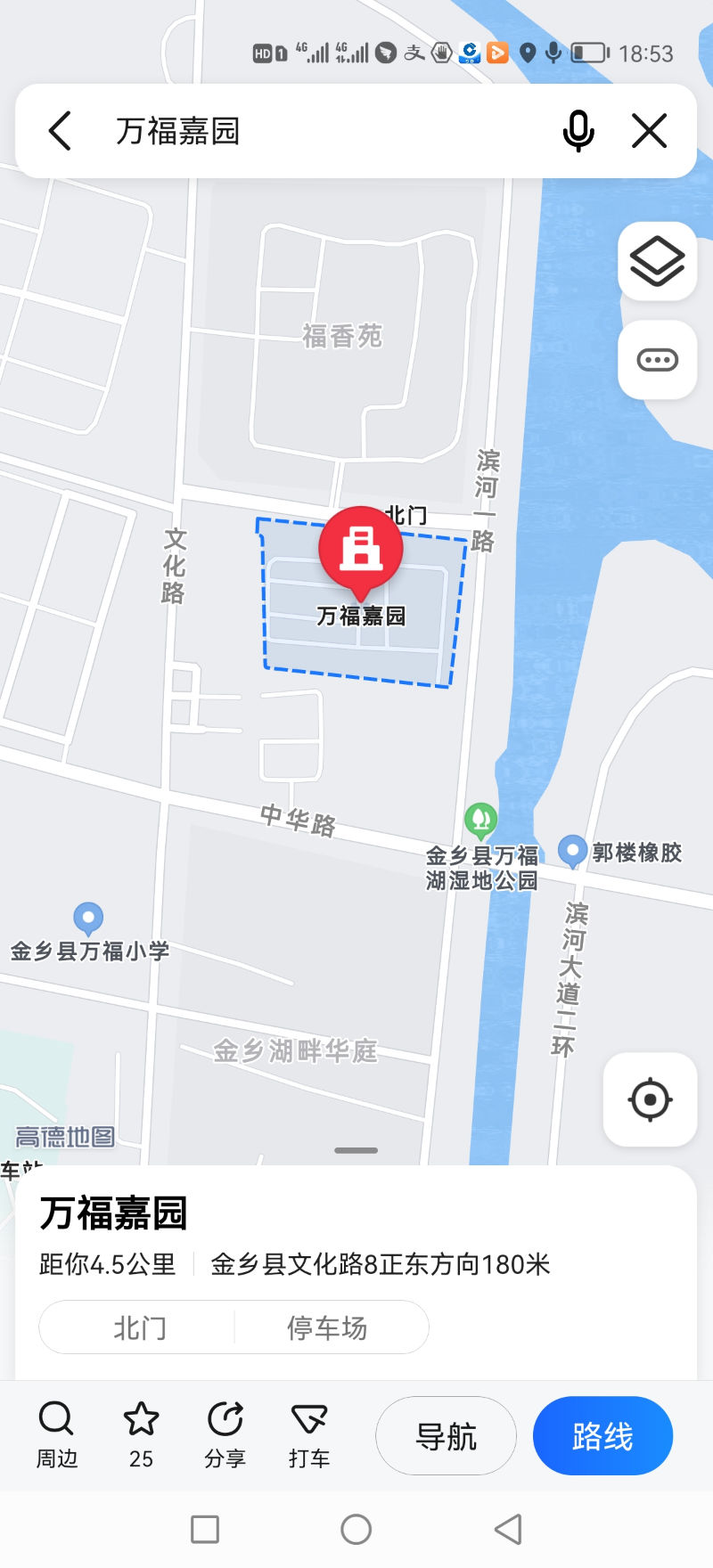The width and height of the screenshot is (713, 1568).
Task: Expand the place details panel handle
Action: coord(356,1150)
